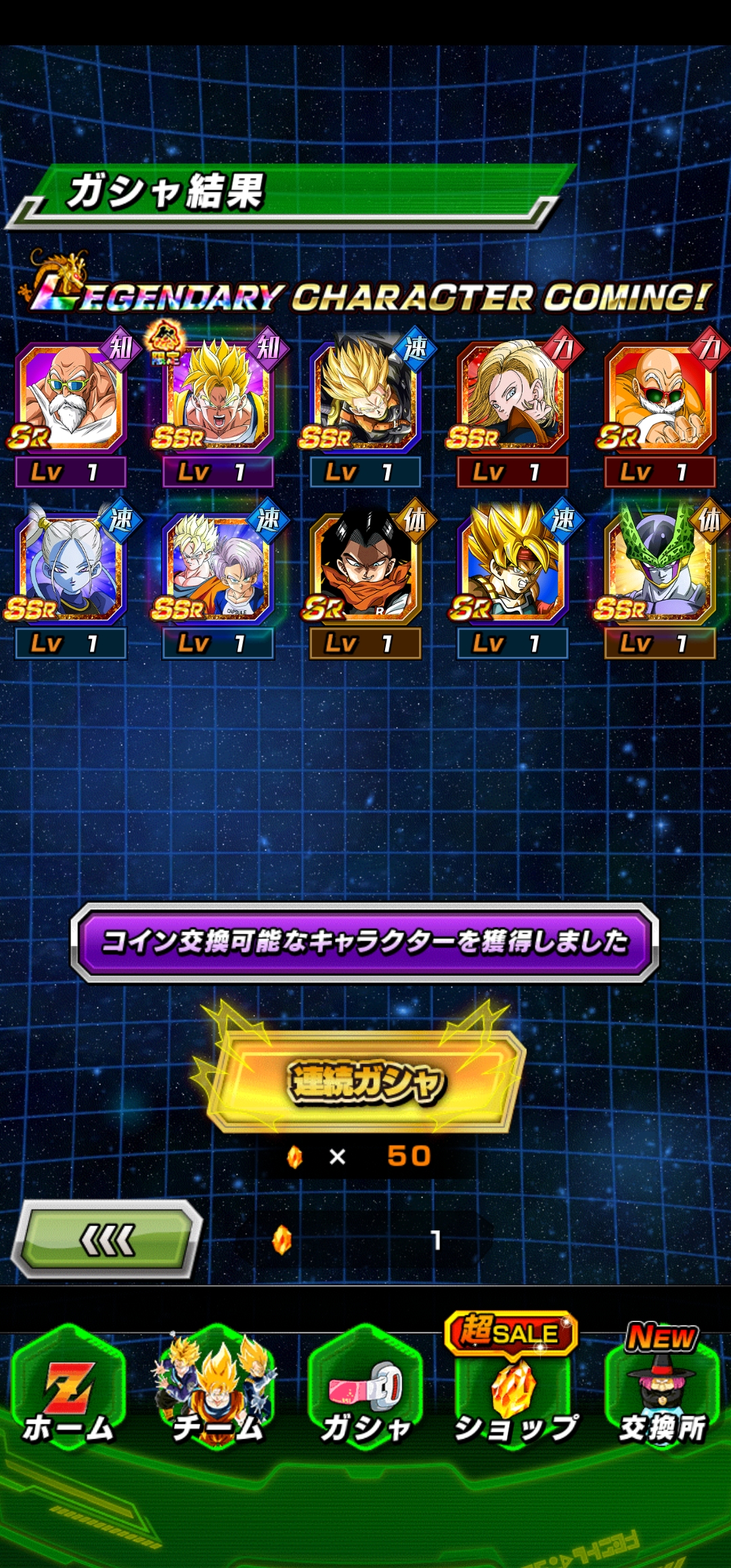Tap the 連続ガシャ summon button
The width and height of the screenshot is (731, 1568).
coord(365,1082)
